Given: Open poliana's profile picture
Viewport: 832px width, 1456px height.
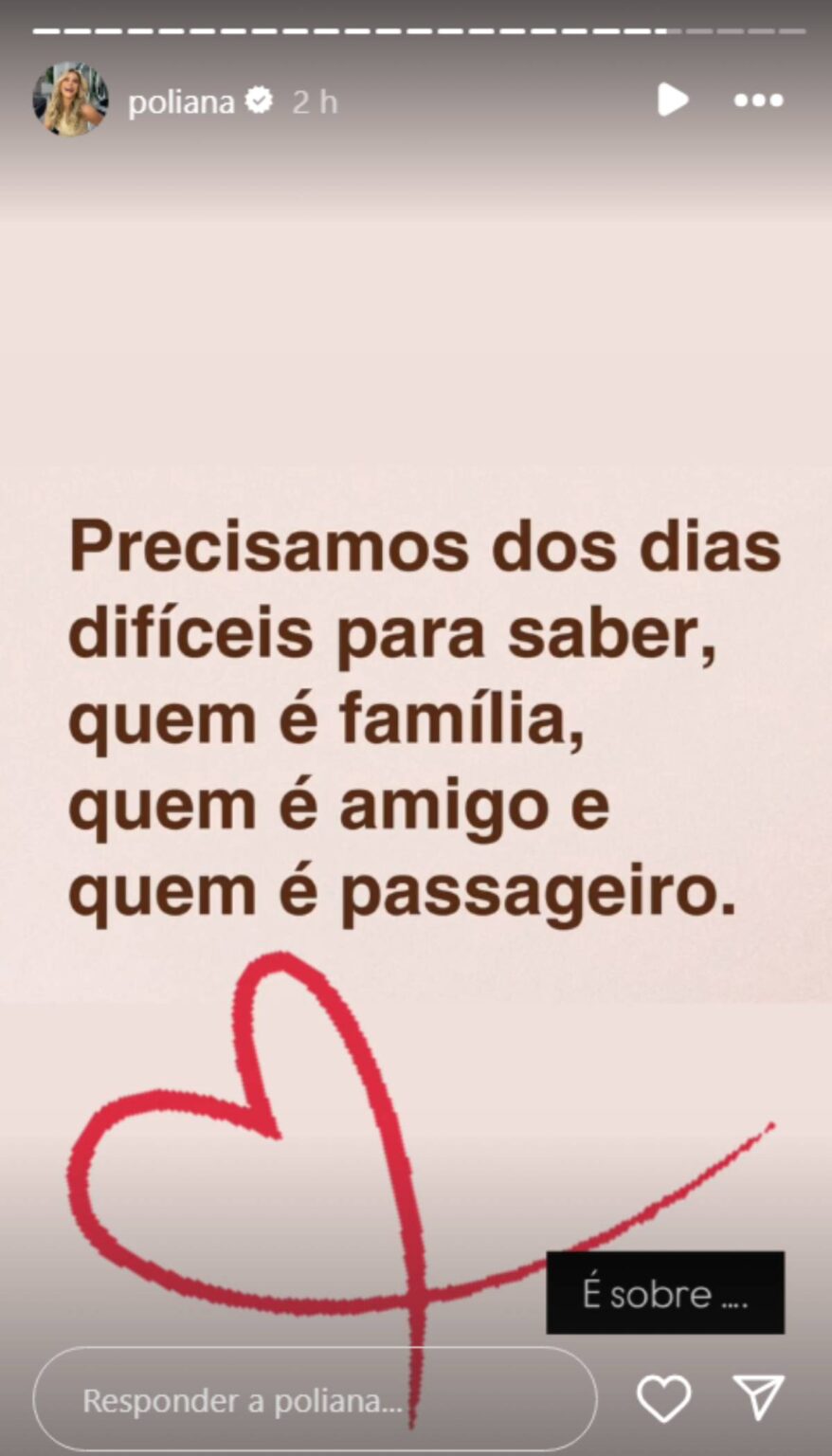Looking at the screenshot, I should (x=70, y=100).
